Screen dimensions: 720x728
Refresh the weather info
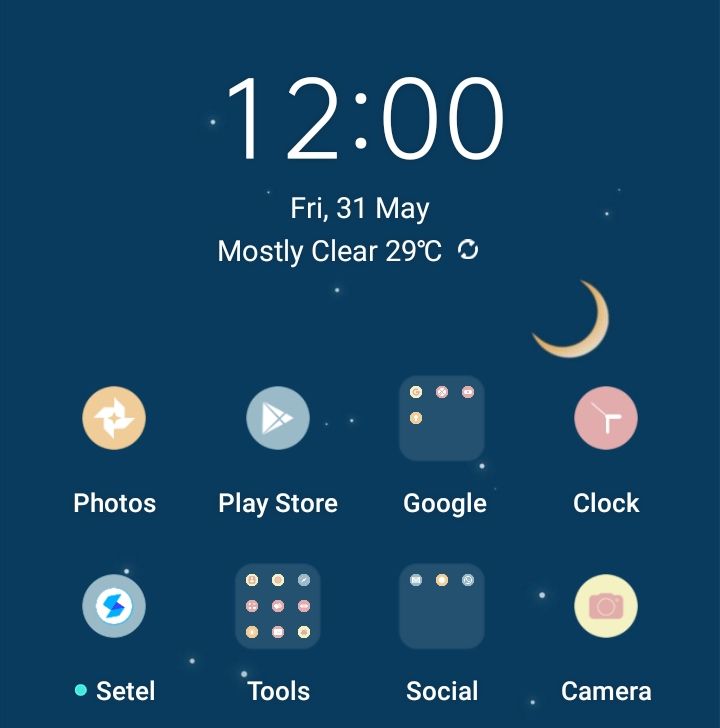(x=468, y=250)
